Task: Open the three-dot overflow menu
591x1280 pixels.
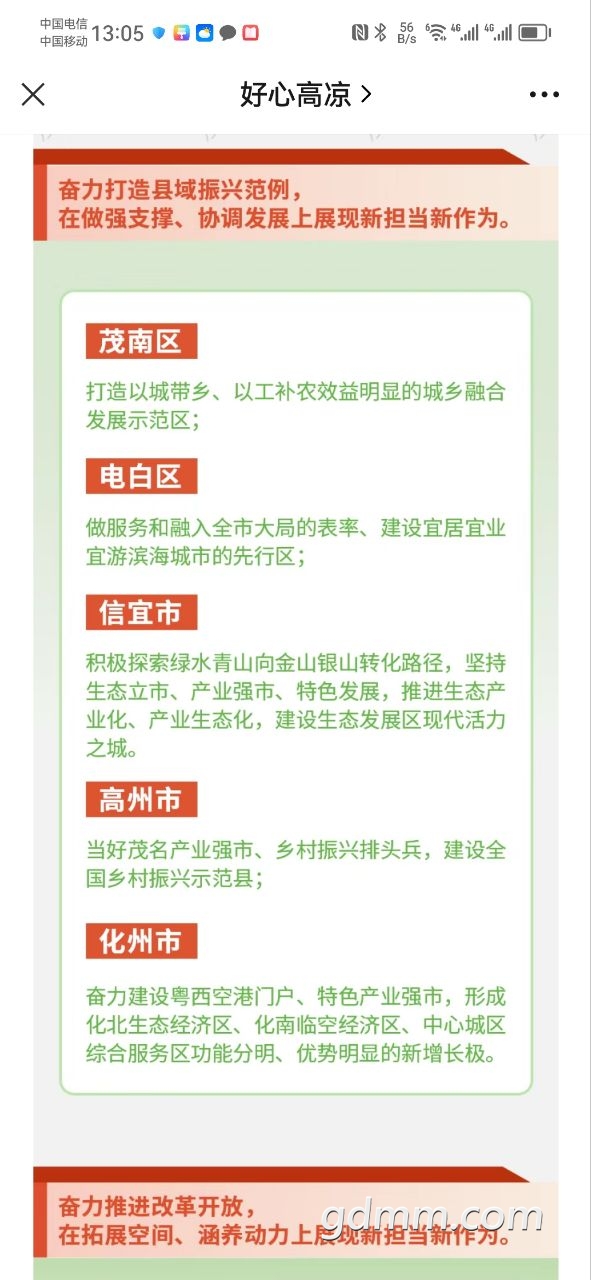Action: [544, 94]
